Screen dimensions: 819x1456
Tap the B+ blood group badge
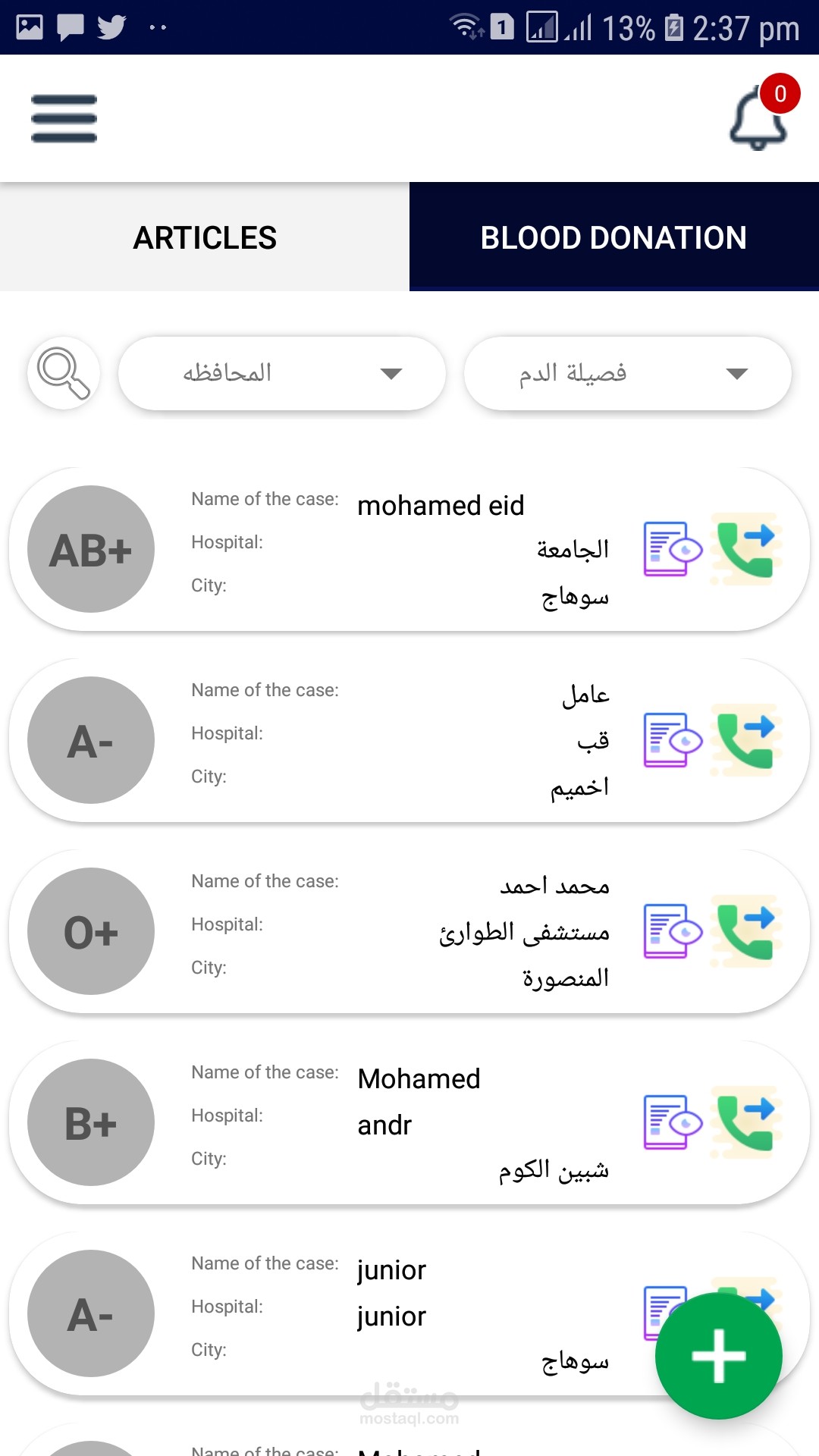coord(90,1123)
